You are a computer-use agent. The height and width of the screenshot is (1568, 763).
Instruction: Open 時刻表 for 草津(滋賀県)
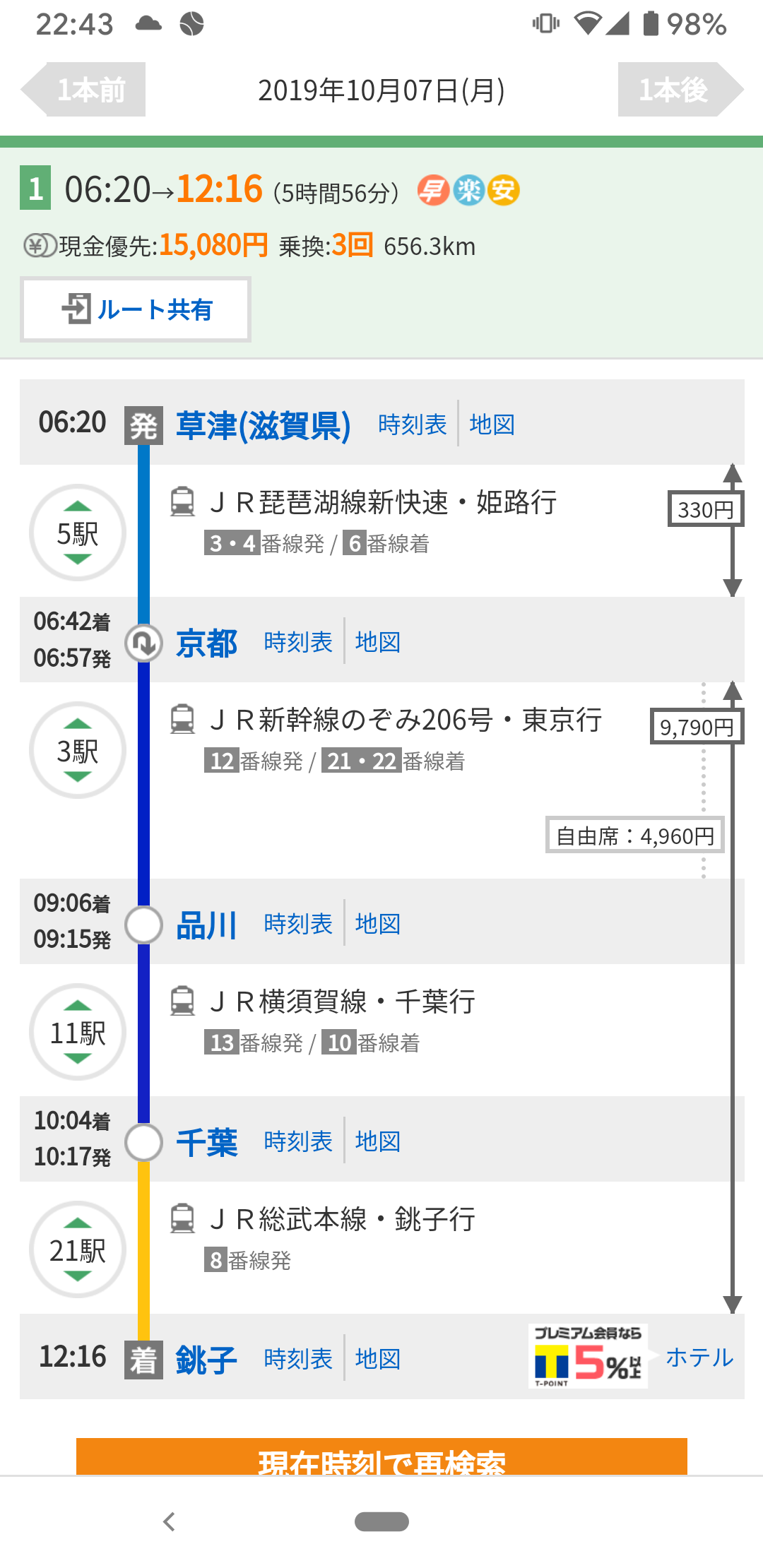pos(412,424)
